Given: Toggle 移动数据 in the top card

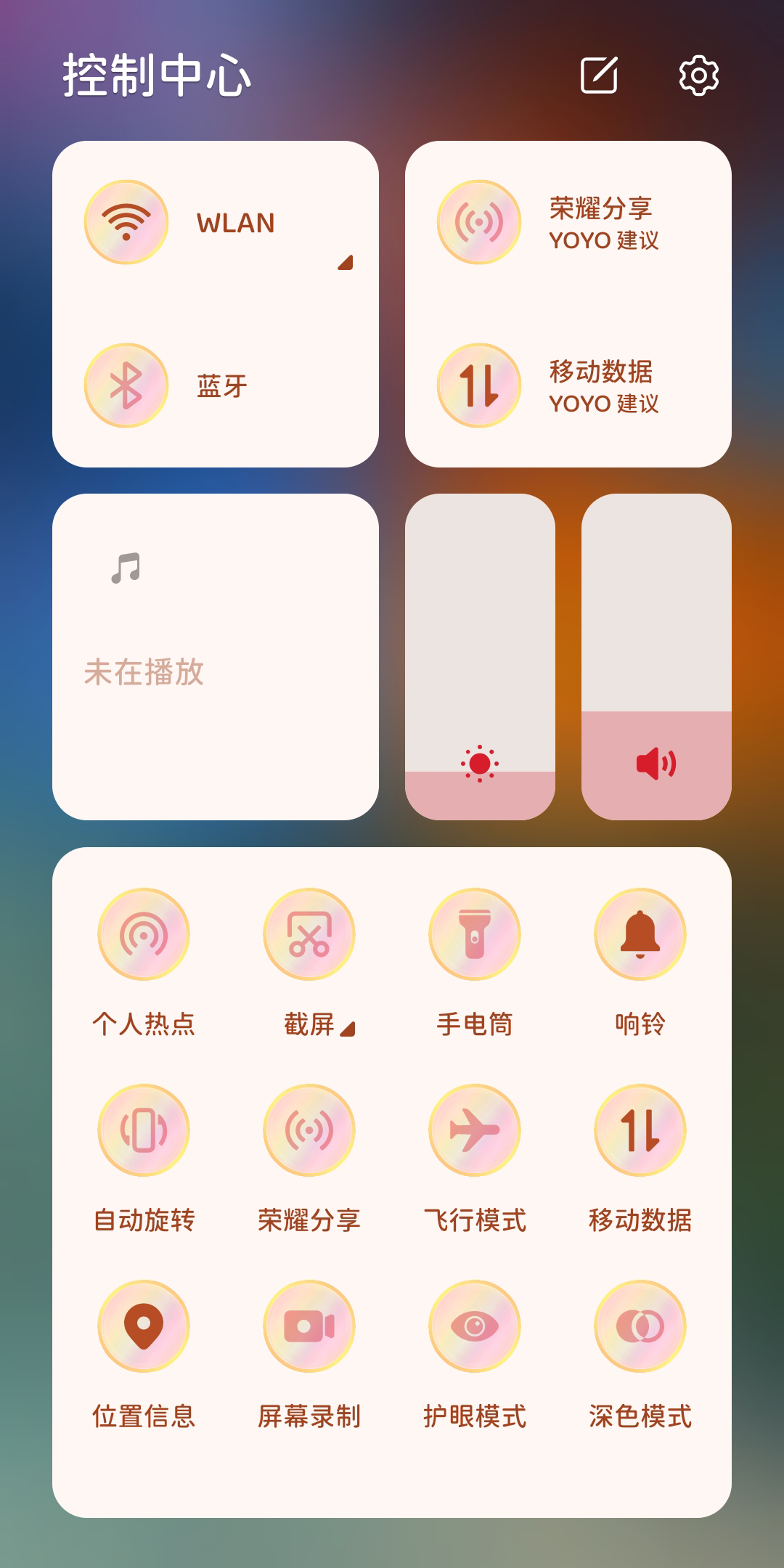Looking at the screenshot, I should pyautogui.click(x=479, y=385).
